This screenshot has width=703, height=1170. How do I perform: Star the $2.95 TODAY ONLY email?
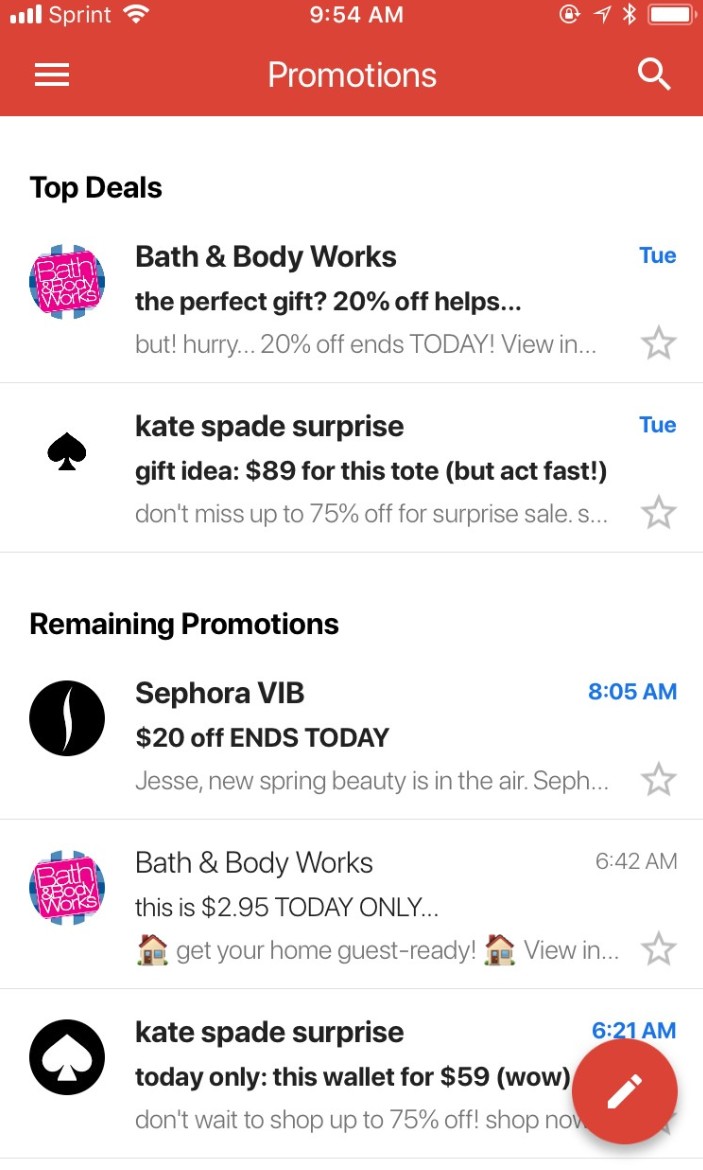pyautogui.click(x=658, y=949)
